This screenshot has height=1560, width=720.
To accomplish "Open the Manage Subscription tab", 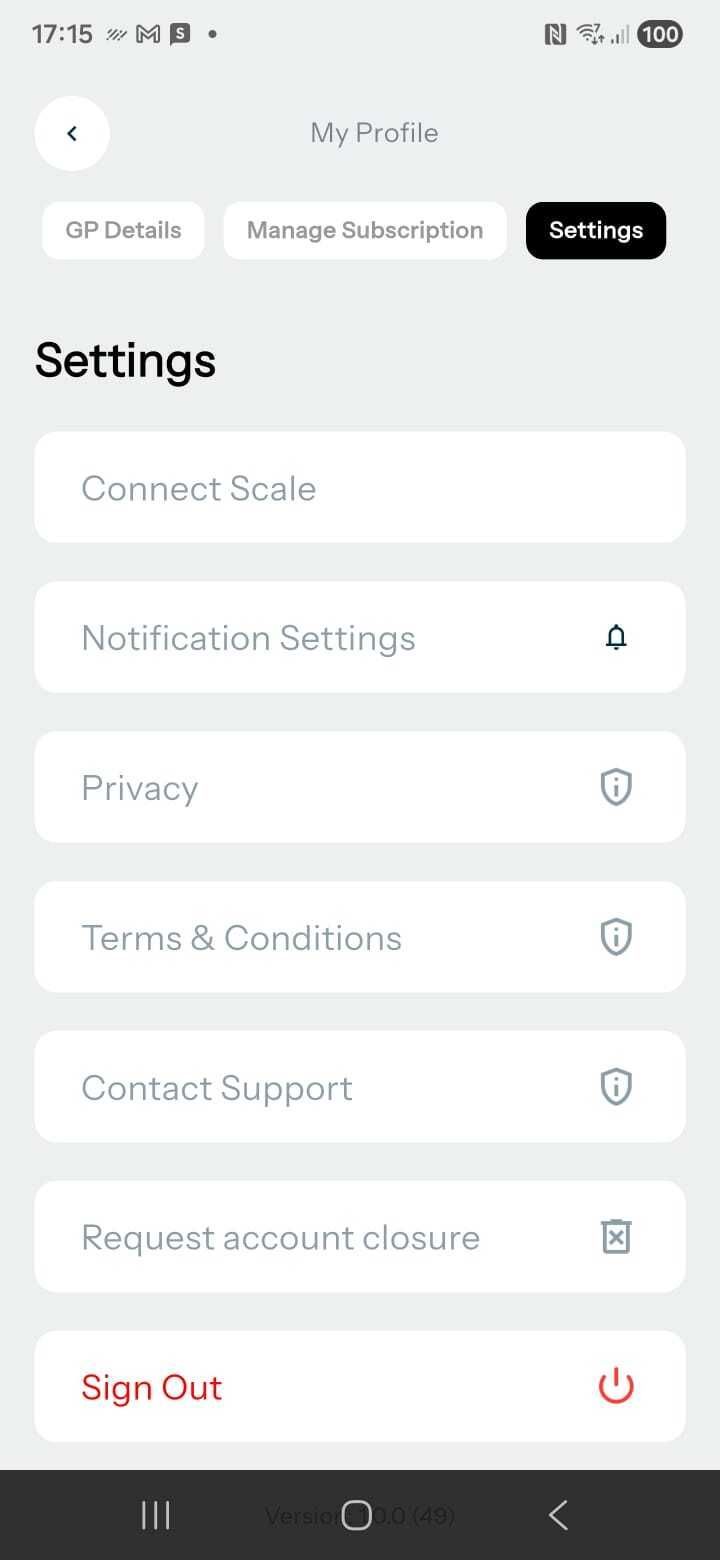I will coord(365,230).
